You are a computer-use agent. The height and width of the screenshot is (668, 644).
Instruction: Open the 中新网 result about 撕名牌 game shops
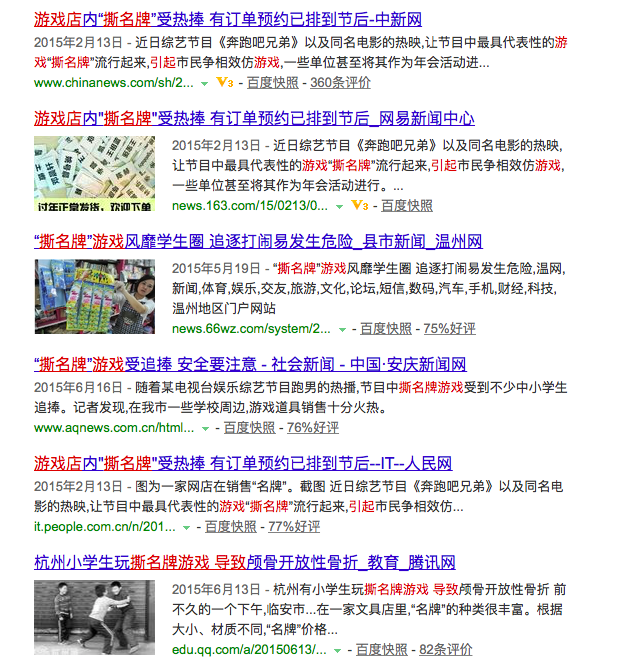tap(227, 19)
